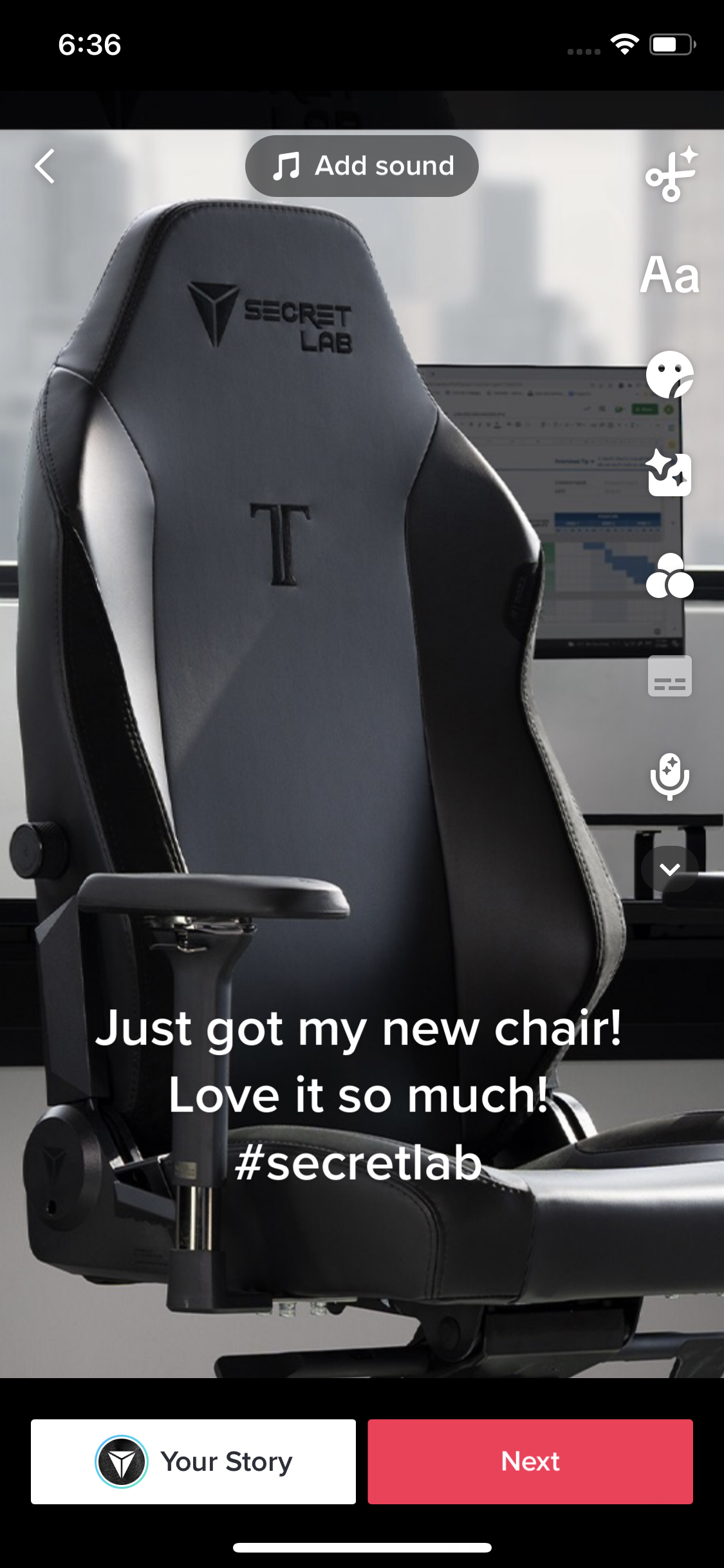Continue with the Next button
The width and height of the screenshot is (724, 1568).
(x=530, y=1461)
